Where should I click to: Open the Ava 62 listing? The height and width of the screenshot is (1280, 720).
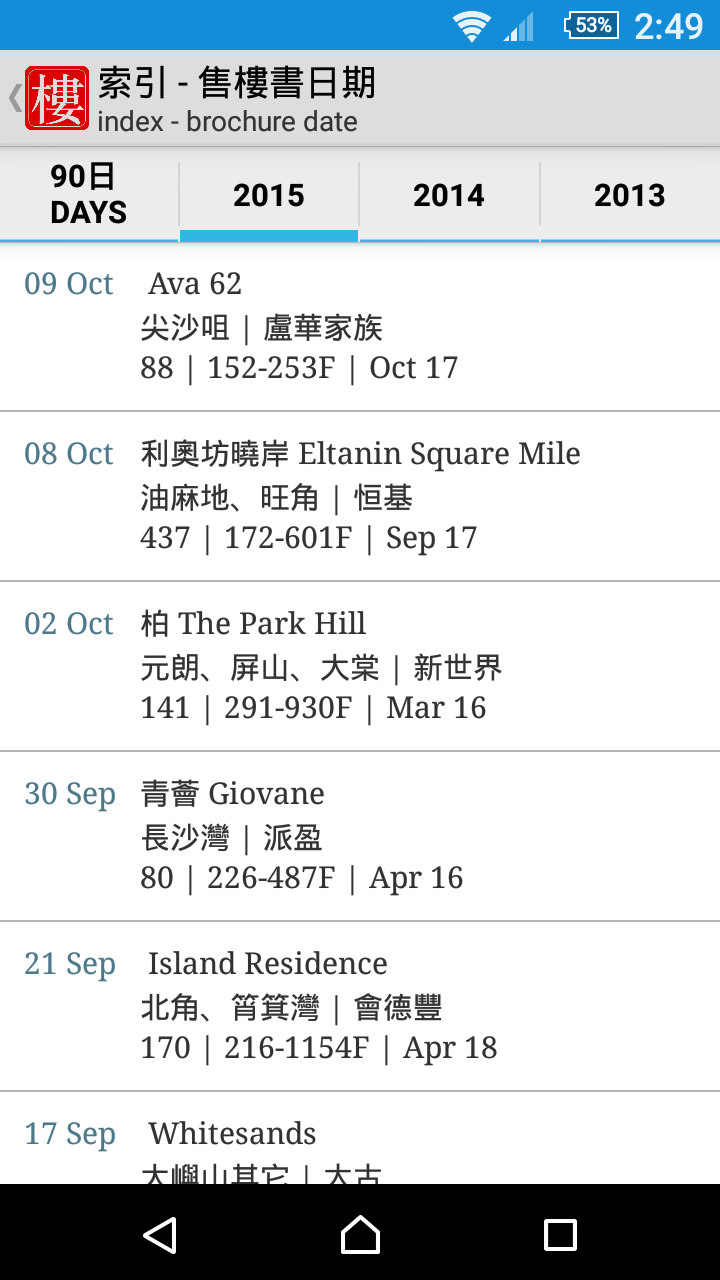(x=360, y=326)
